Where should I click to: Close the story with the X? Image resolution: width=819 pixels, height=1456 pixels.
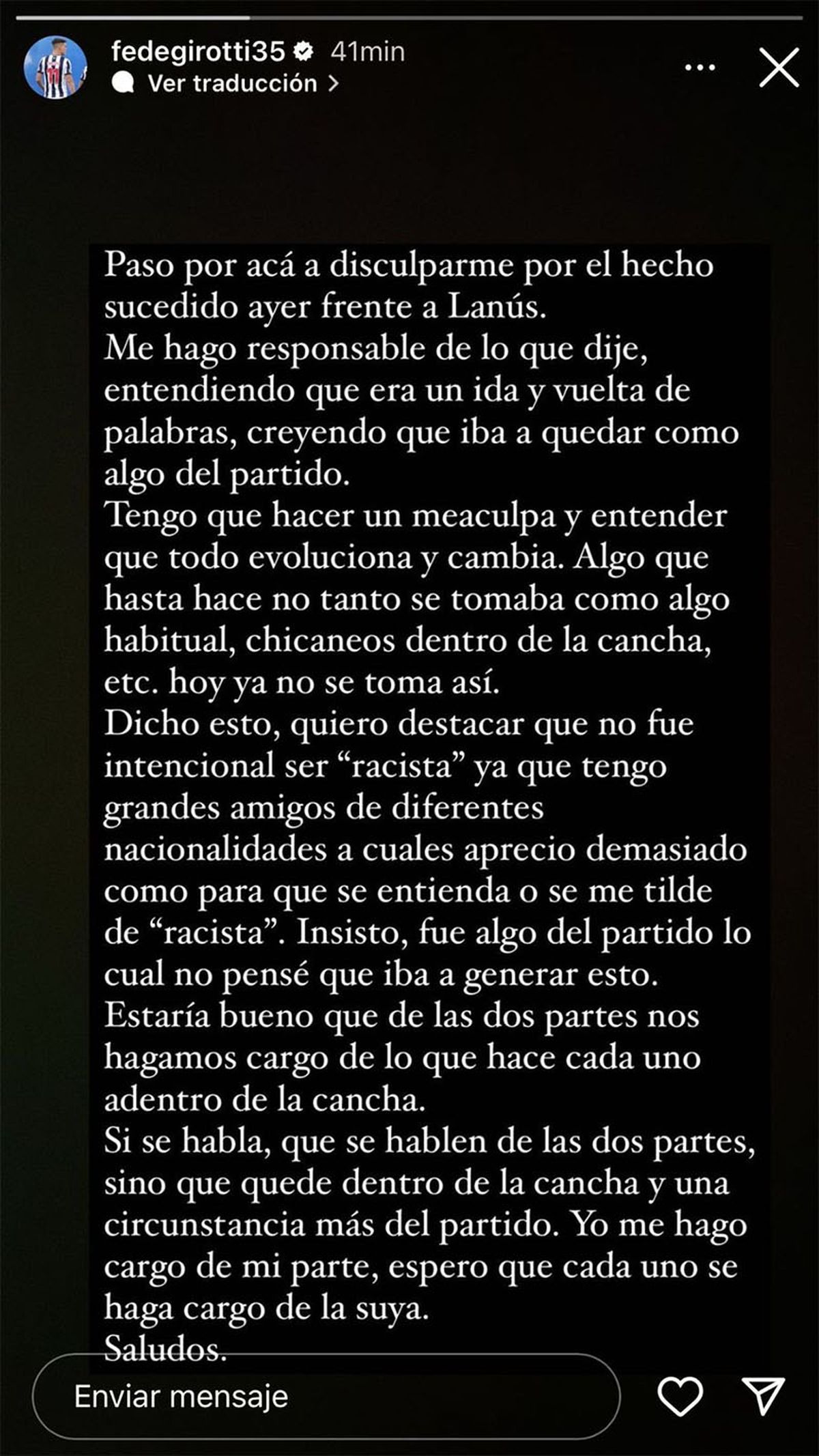point(779,68)
